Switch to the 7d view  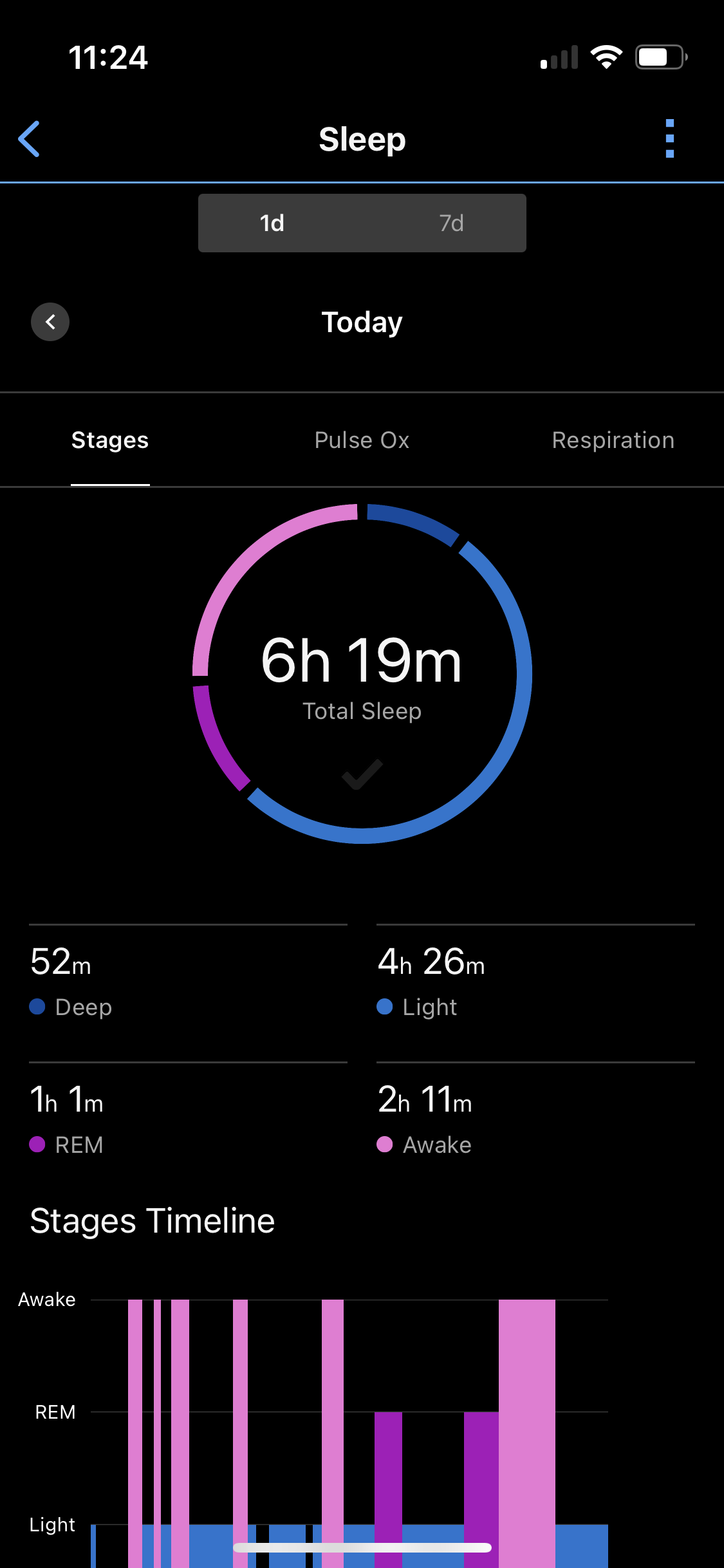(451, 223)
